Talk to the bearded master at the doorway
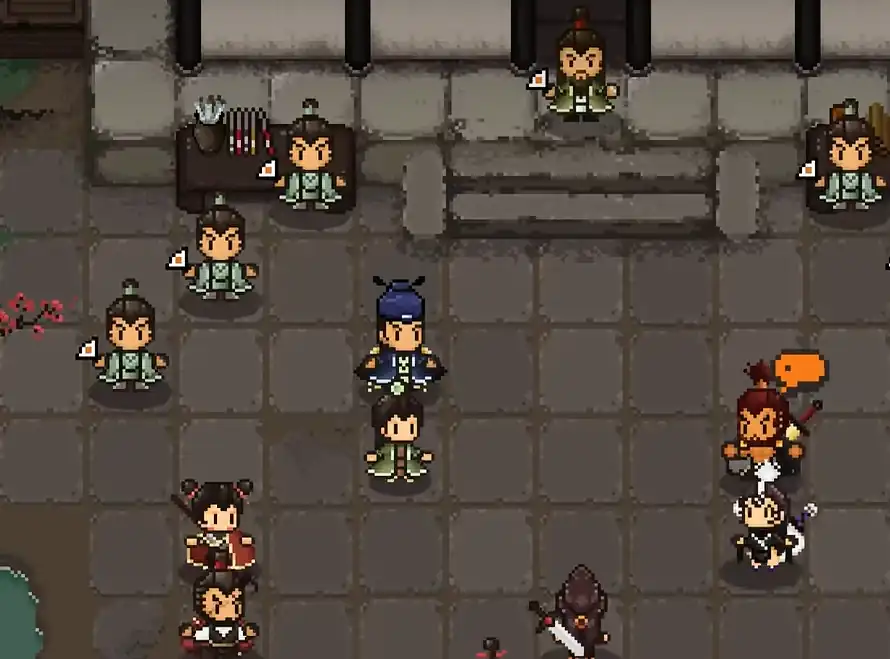The height and width of the screenshot is (659, 890). coord(581,70)
